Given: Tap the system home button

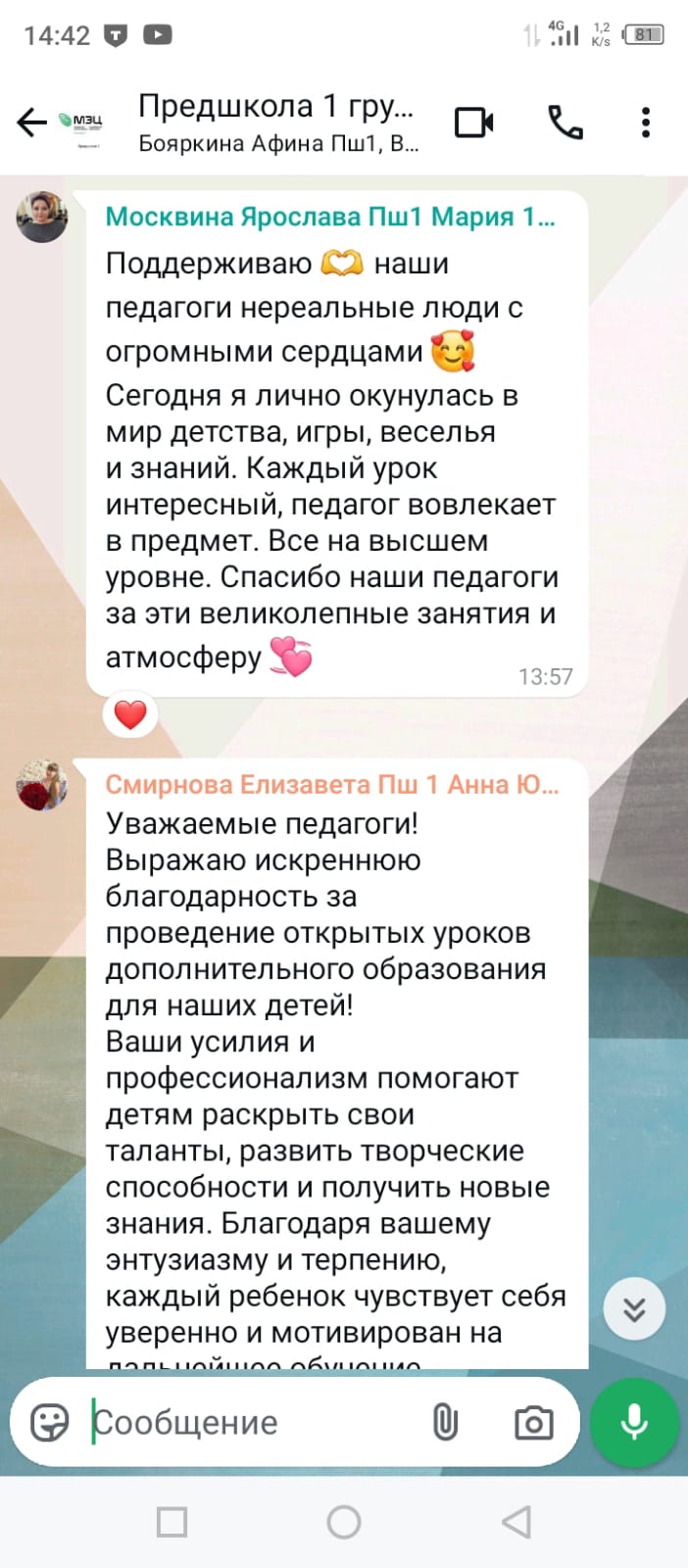Looking at the screenshot, I should pos(344,1522).
